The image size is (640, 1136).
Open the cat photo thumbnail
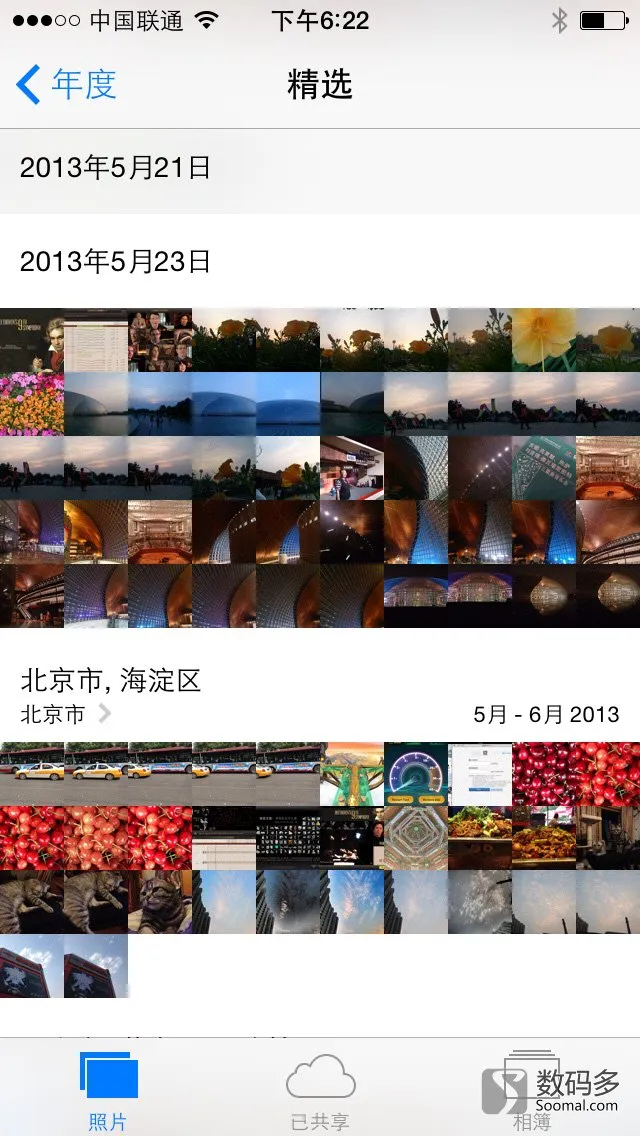[160, 901]
